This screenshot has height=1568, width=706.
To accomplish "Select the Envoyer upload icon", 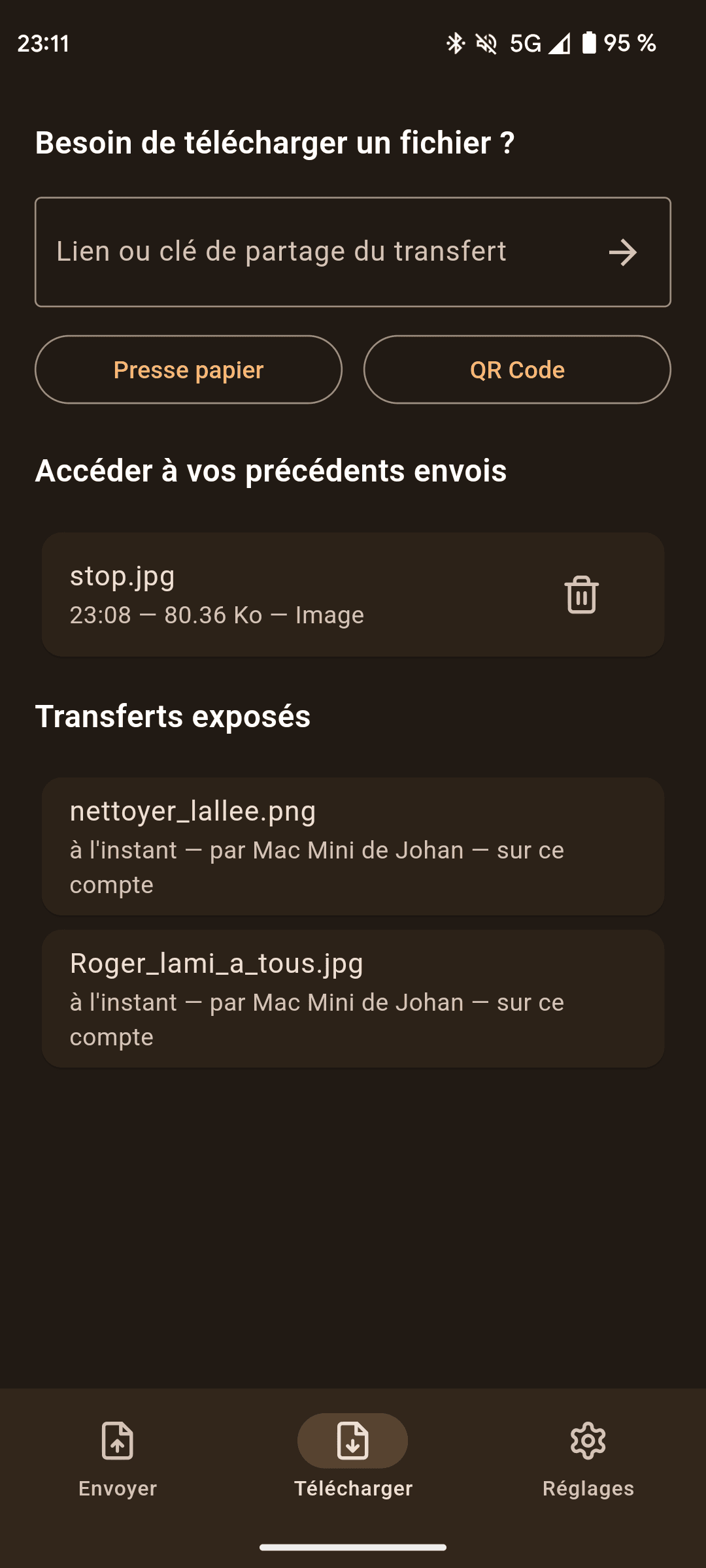I will [116, 1441].
